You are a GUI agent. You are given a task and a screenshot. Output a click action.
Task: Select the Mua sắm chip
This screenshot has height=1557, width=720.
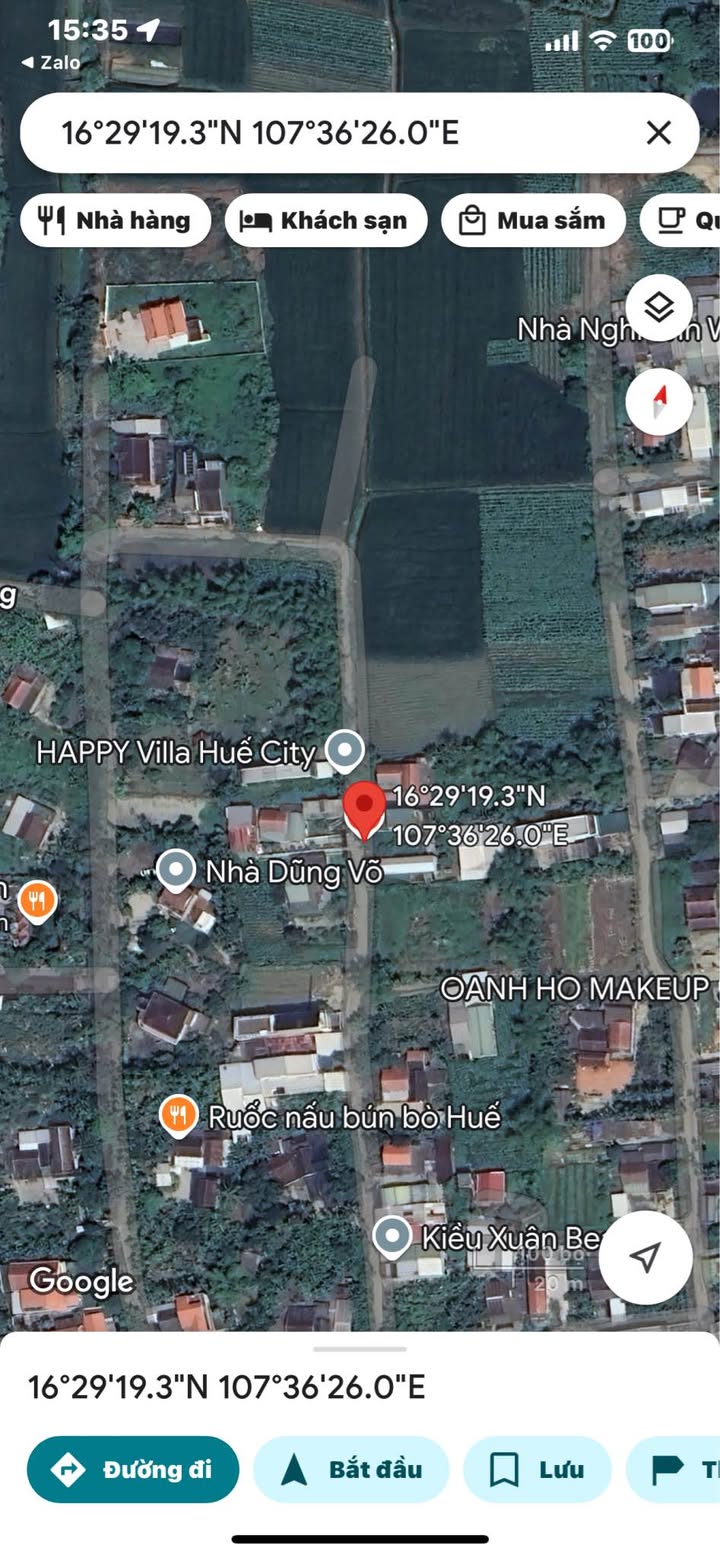coord(533,220)
